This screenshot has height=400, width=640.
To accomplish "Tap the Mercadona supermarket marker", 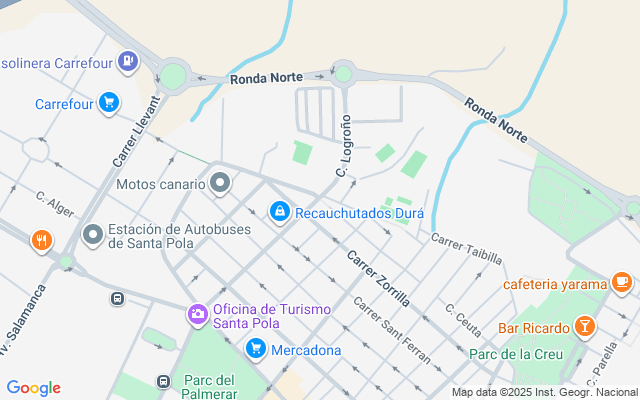I will click(256, 349).
